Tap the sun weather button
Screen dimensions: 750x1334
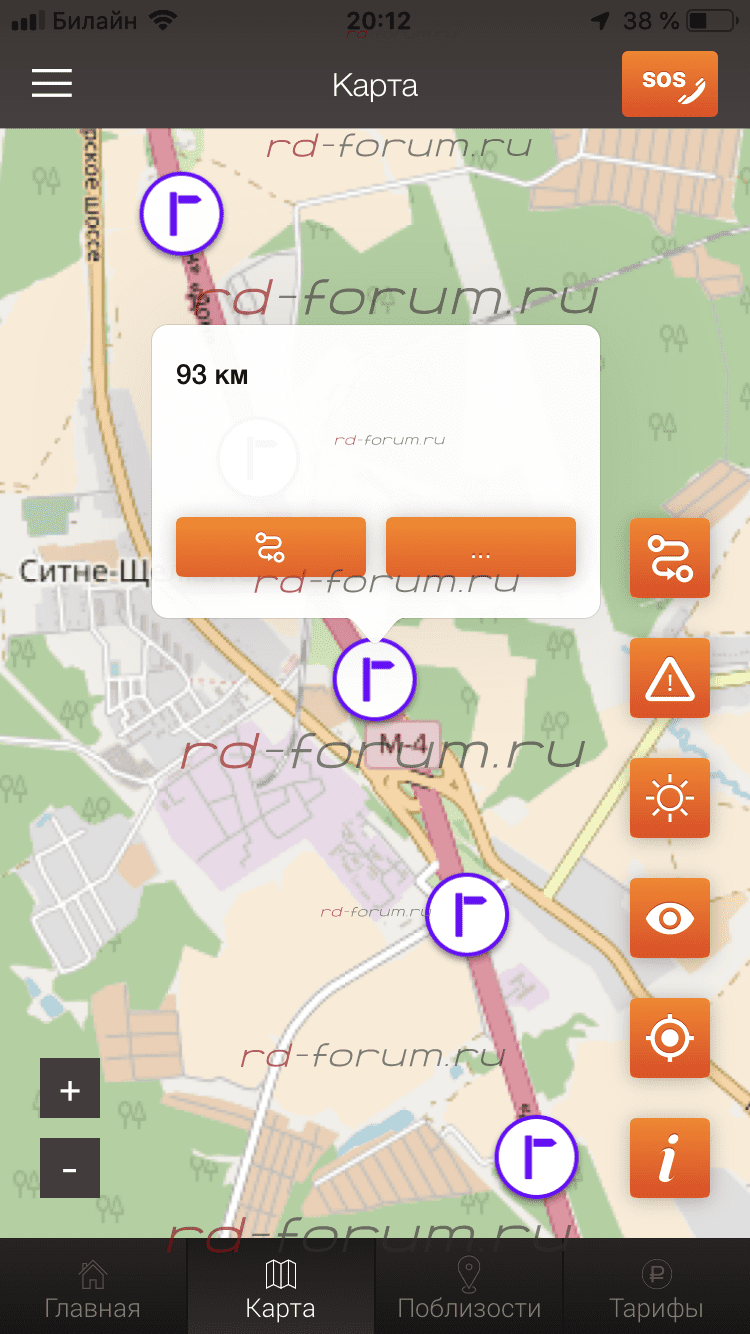669,798
